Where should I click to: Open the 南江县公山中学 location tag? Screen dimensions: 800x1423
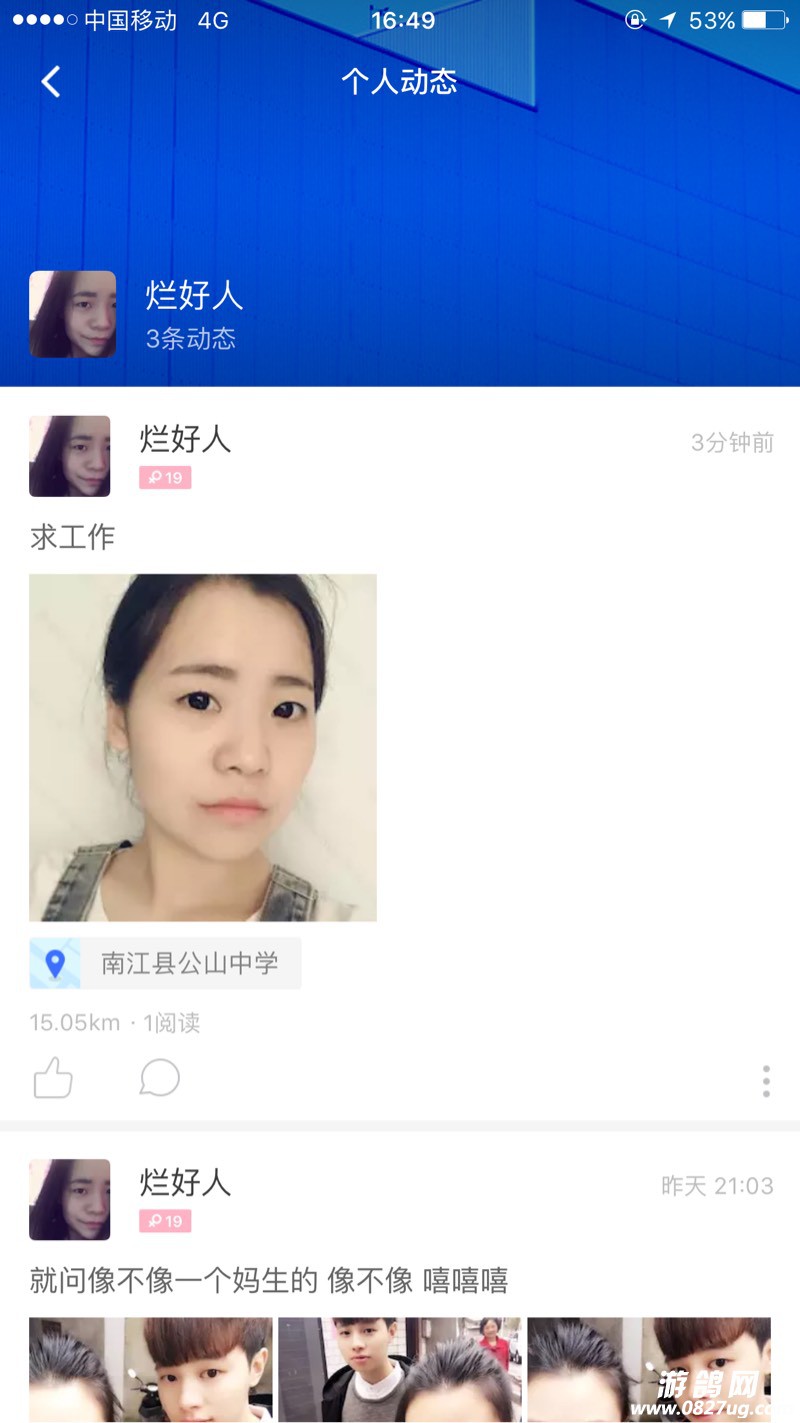coord(166,963)
